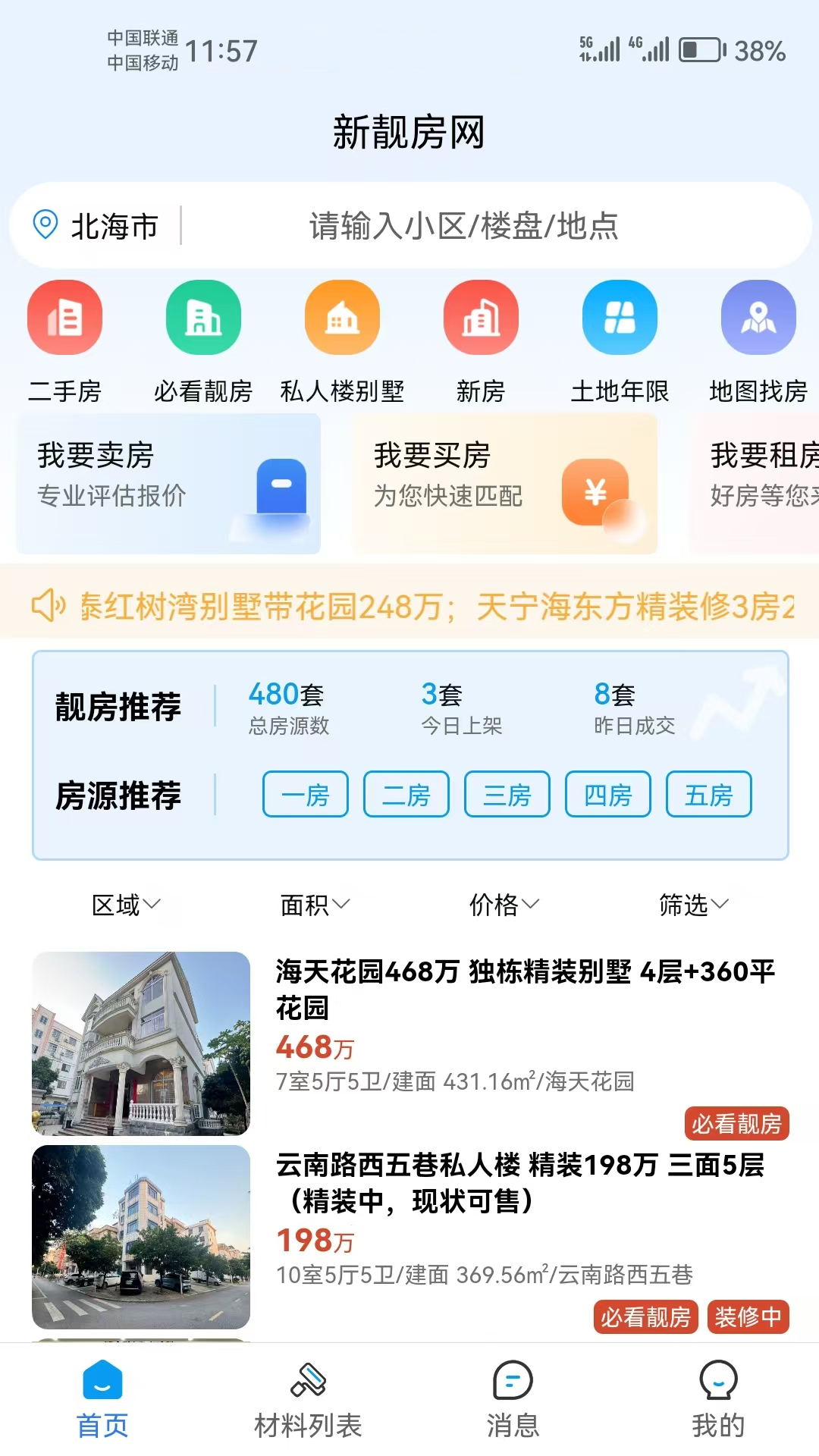Open the 消息 messages tab
This screenshot has height=1456, width=819.
point(510,1398)
